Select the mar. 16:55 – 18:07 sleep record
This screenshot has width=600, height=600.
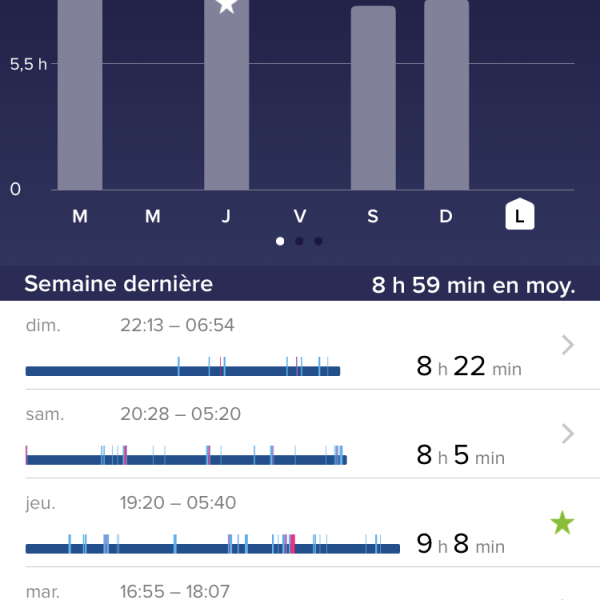point(300,588)
